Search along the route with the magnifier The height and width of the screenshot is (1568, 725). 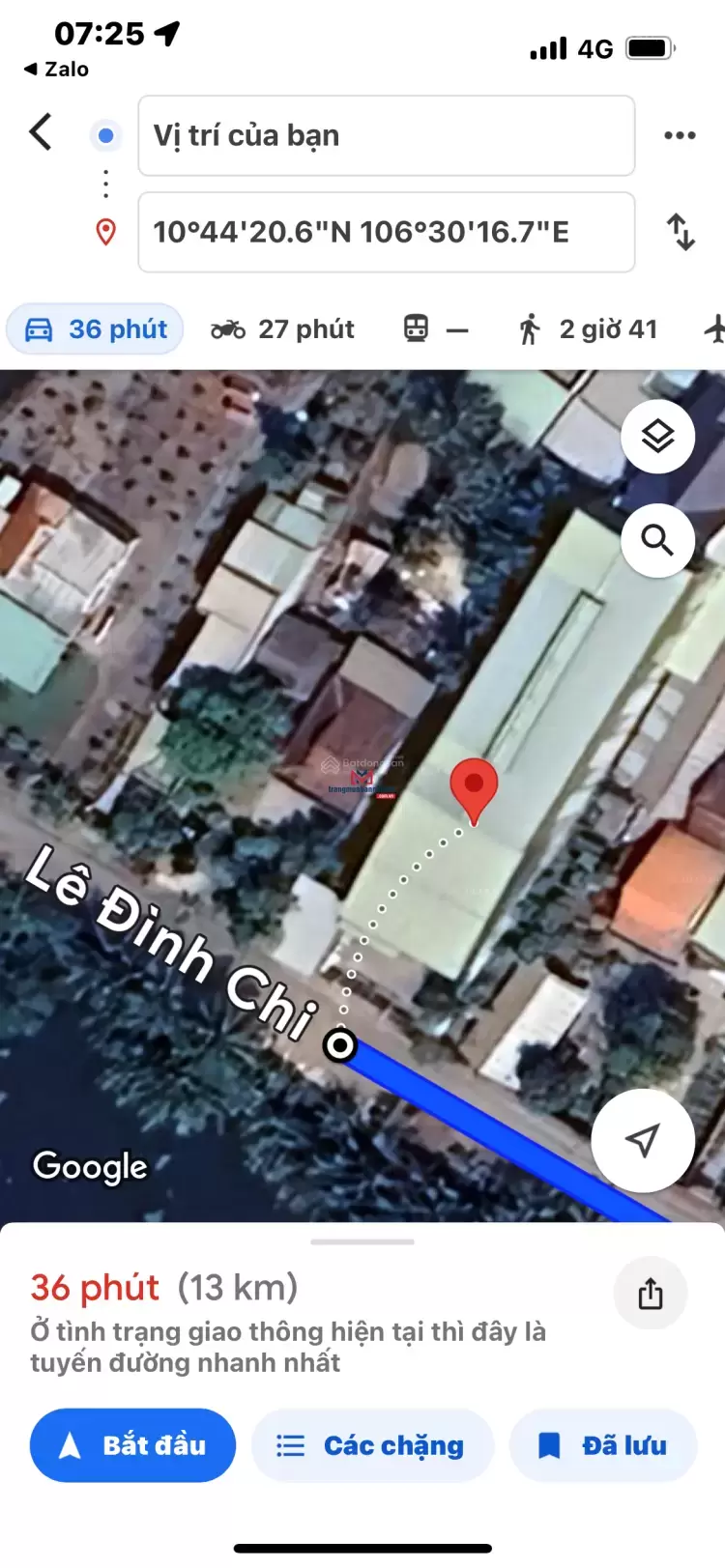[x=657, y=540]
